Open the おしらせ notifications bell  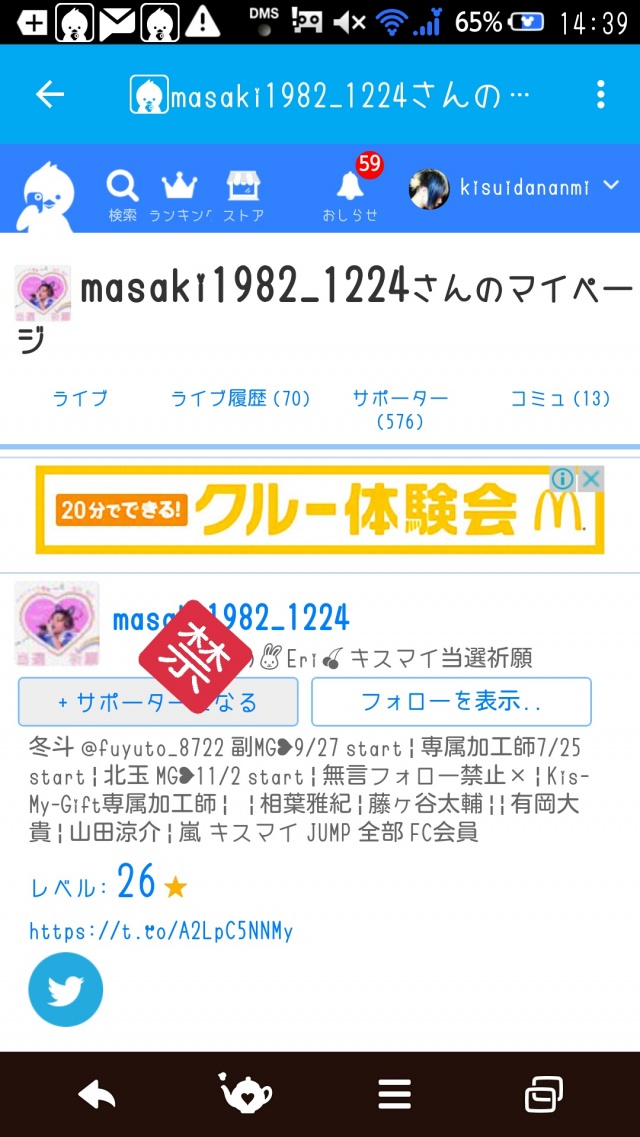pyautogui.click(x=350, y=192)
